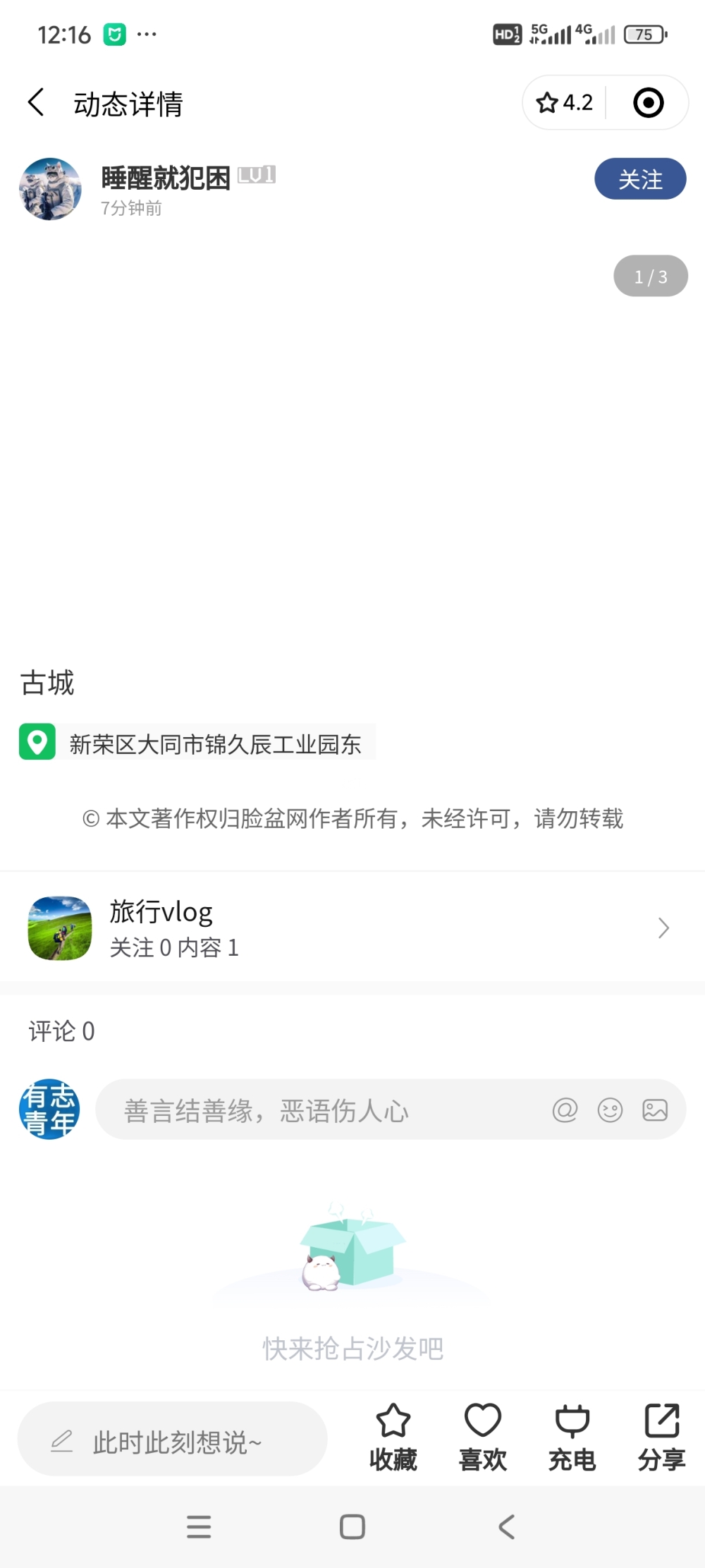Tap the 4.2 star rating button
The height and width of the screenshot is (1568, 705).
coord(565,103)
